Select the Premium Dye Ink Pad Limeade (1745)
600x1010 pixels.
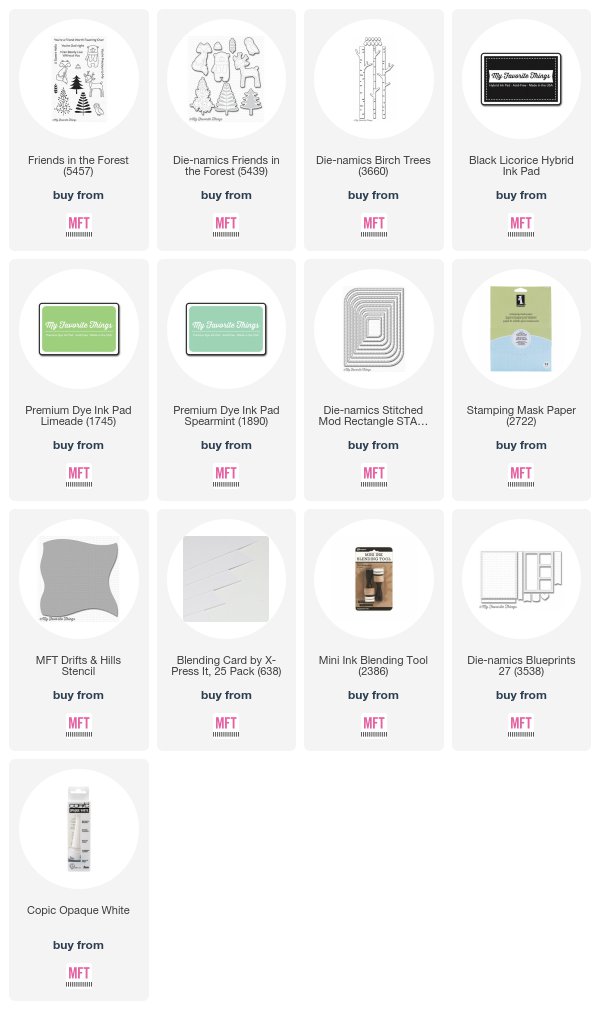coord(79,415)
